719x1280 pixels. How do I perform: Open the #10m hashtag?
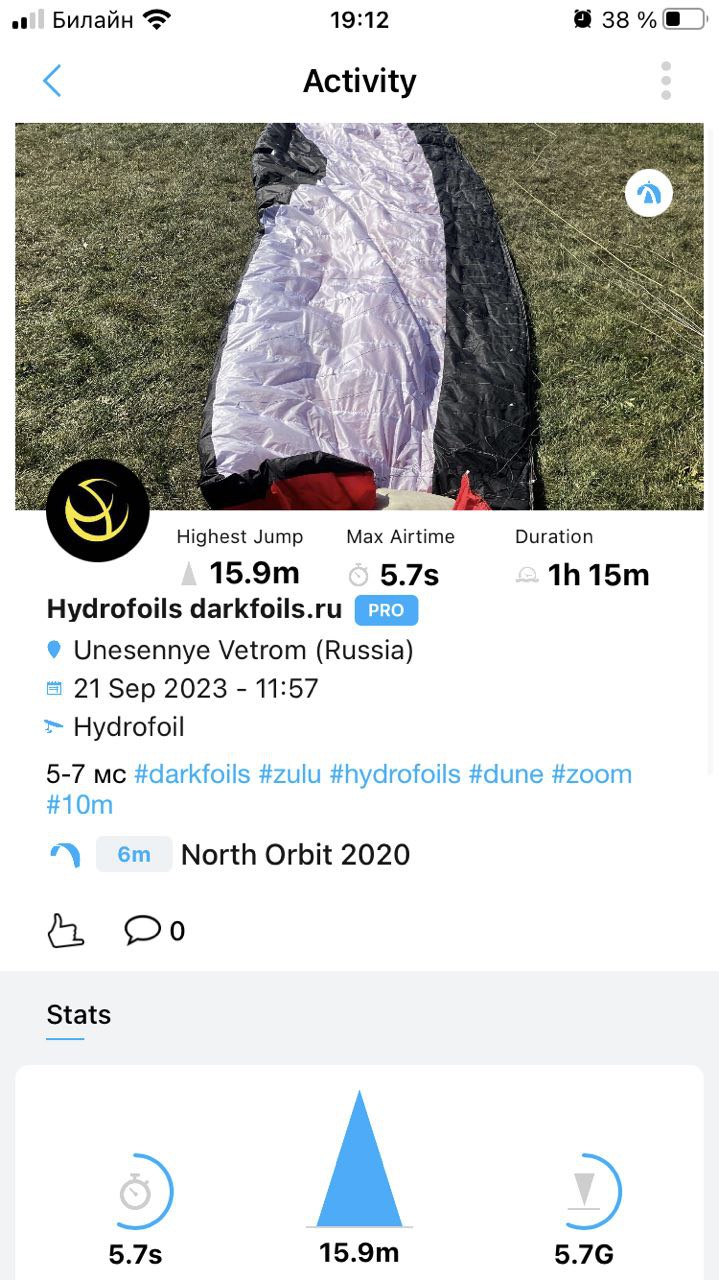80,805
